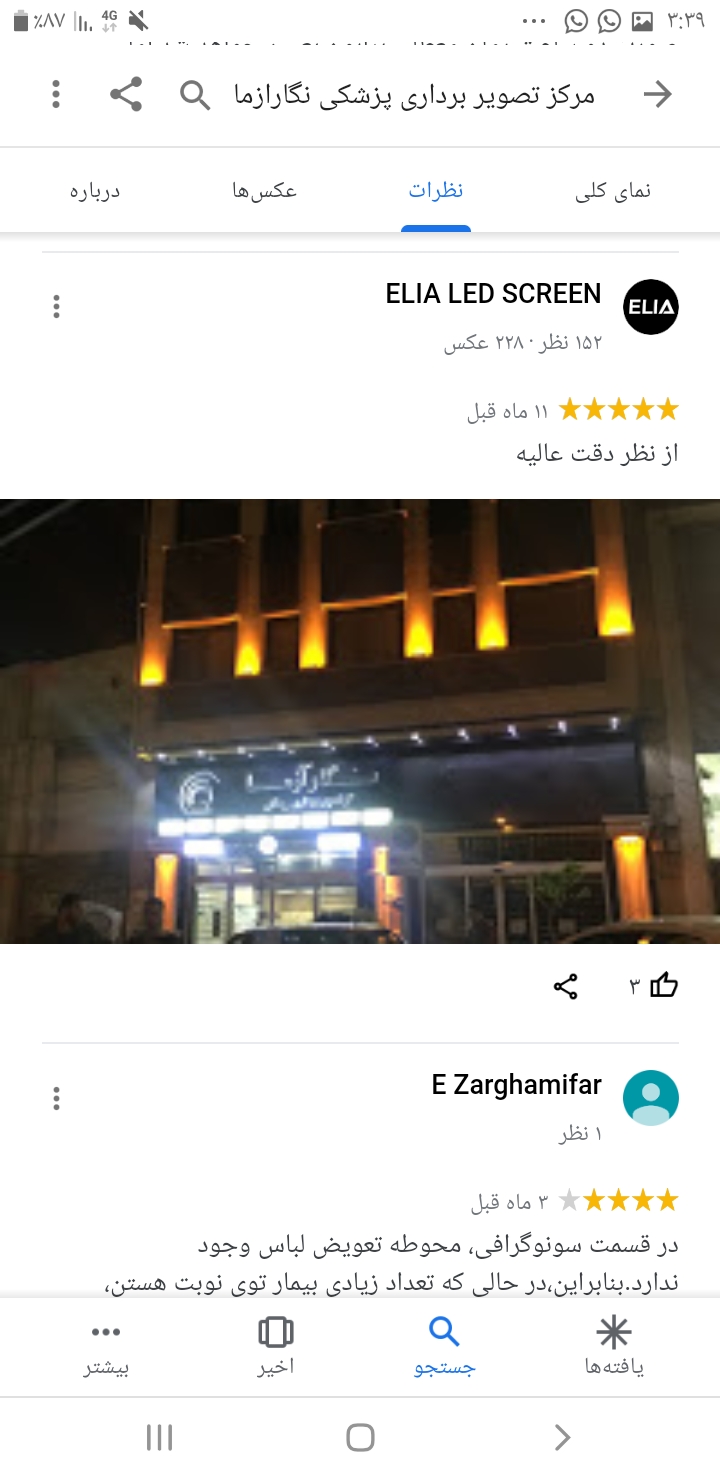Switch to the عکس‌ها tab
Viewport: 720px width, 1480px height.
(265, 191)
